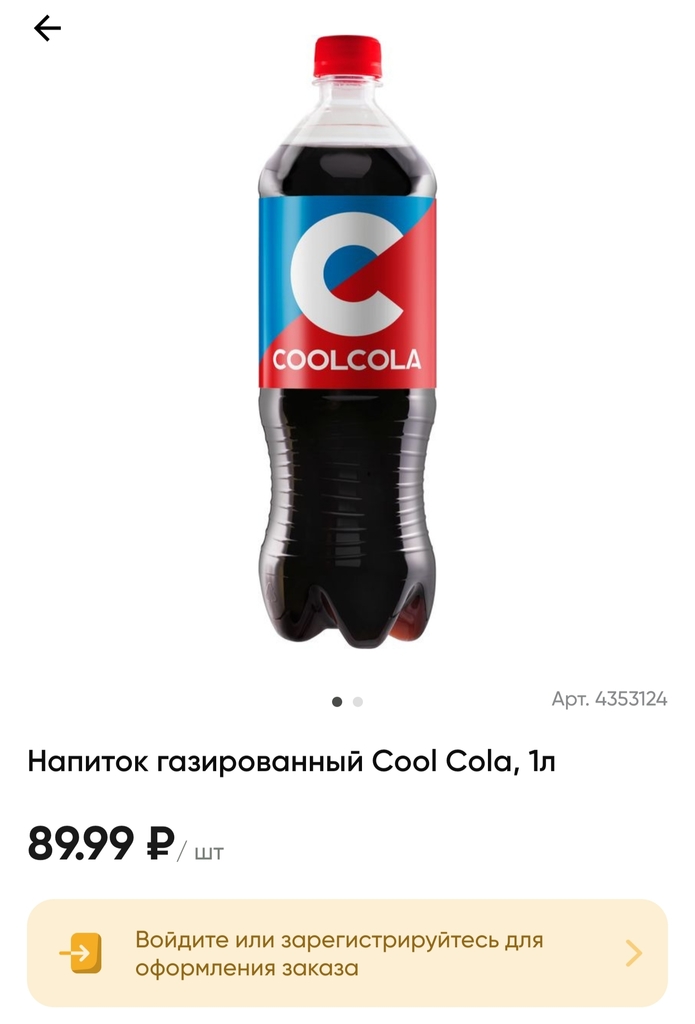Open the Cool Cola bottle product image

(x=347, y=340)
